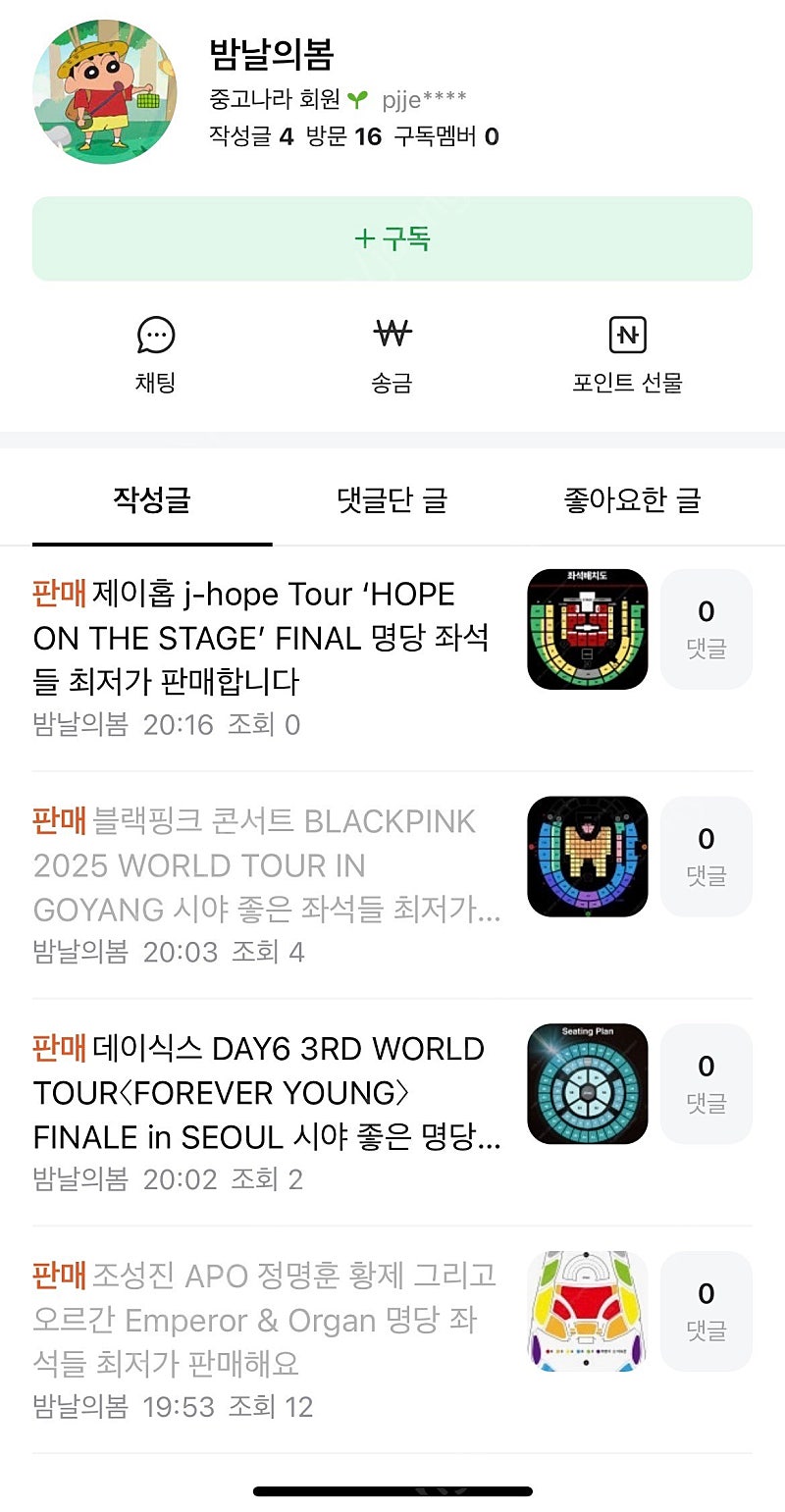Switch to the 좋아요한 글 tab
The width and height of the screenshot is (785, 1512).
632,500
